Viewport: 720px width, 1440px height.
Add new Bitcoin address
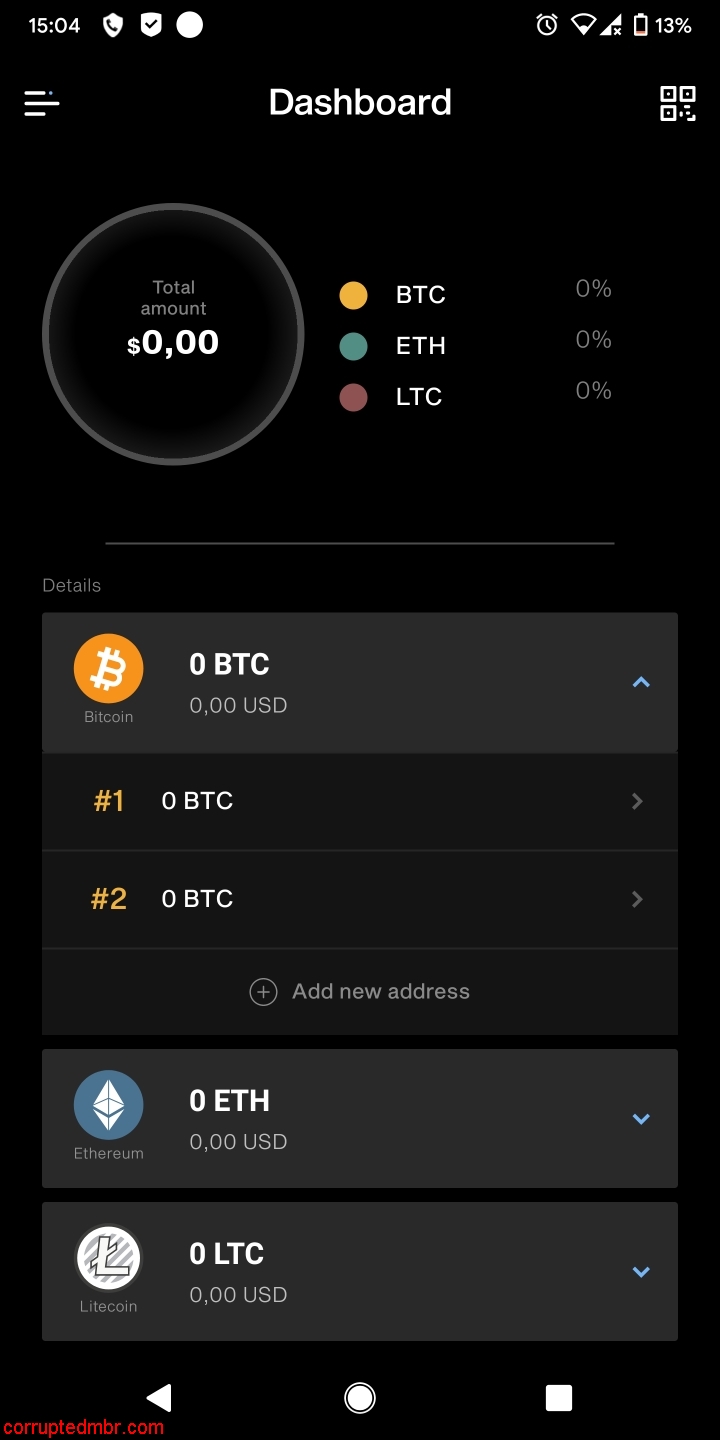point(360,992)
